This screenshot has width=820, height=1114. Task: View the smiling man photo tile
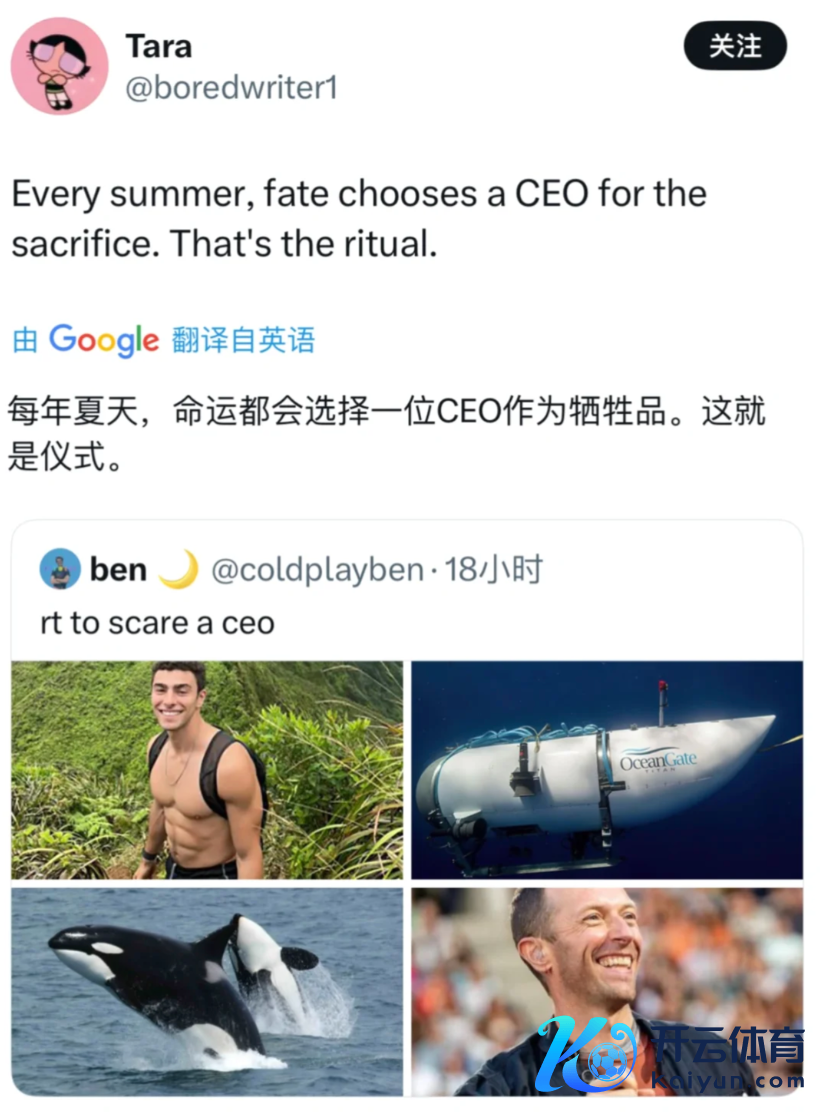pyautogui.click(x=606, y=990)
